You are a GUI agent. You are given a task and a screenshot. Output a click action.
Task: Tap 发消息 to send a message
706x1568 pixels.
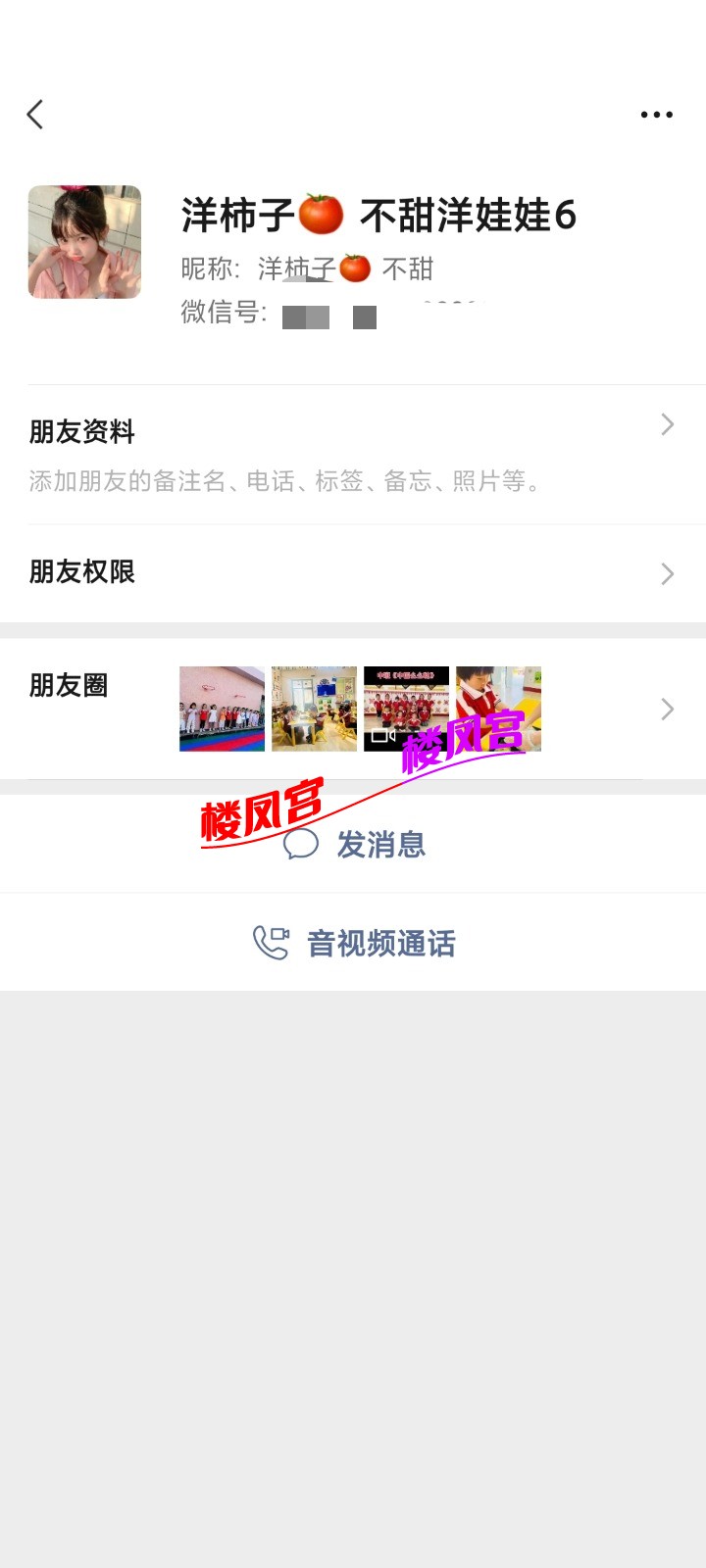coord(355,844)
